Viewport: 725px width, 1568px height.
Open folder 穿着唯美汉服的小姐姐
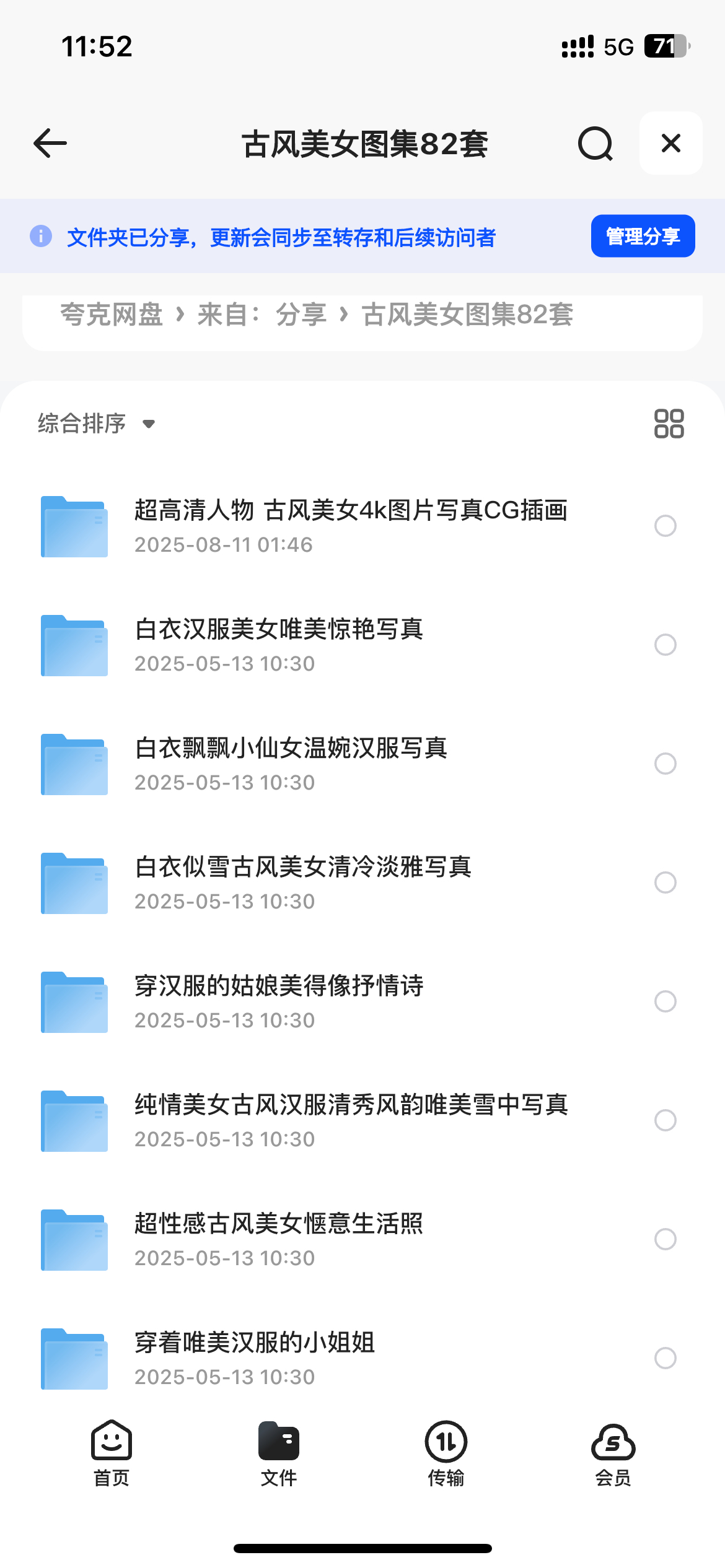(254, 1358)
